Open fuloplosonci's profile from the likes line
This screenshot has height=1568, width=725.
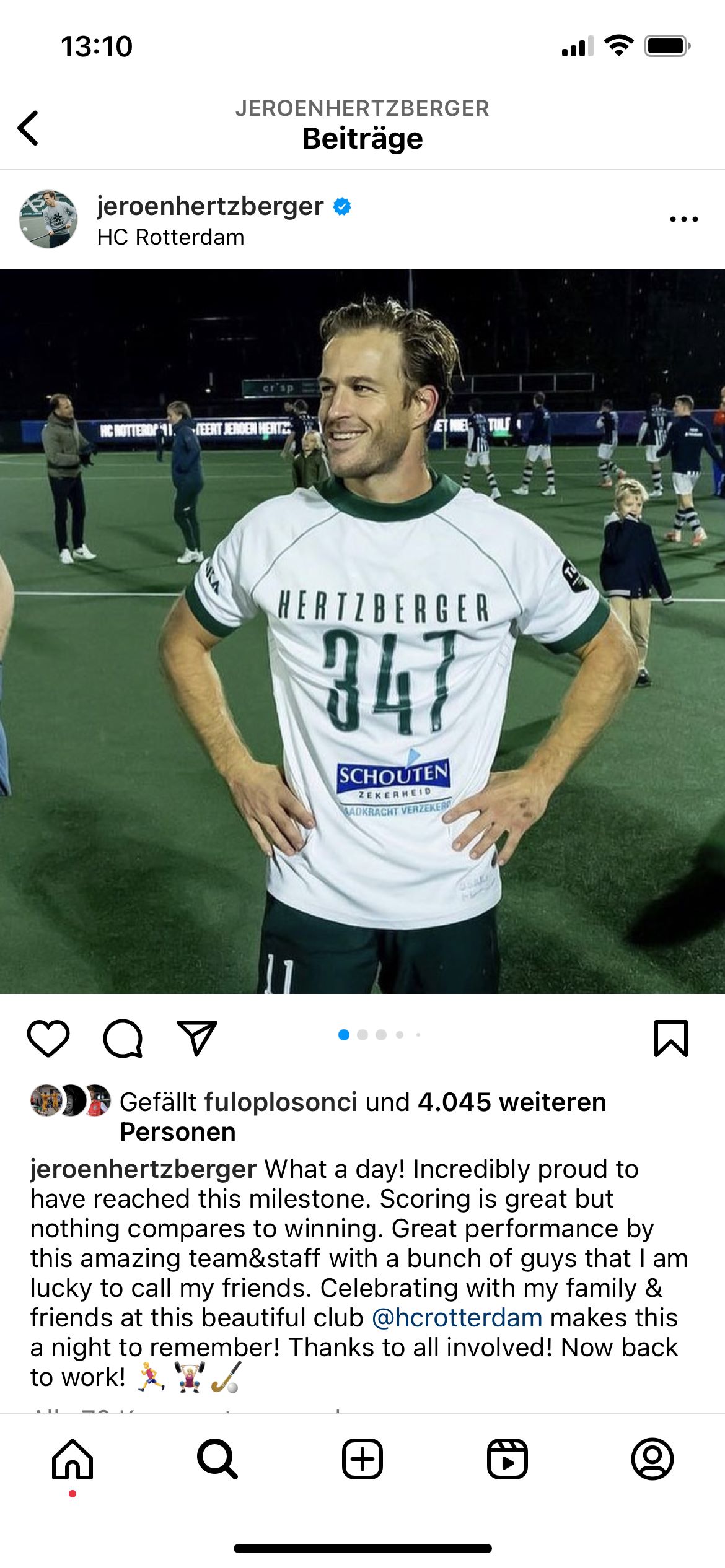[x=281, y=1102]
